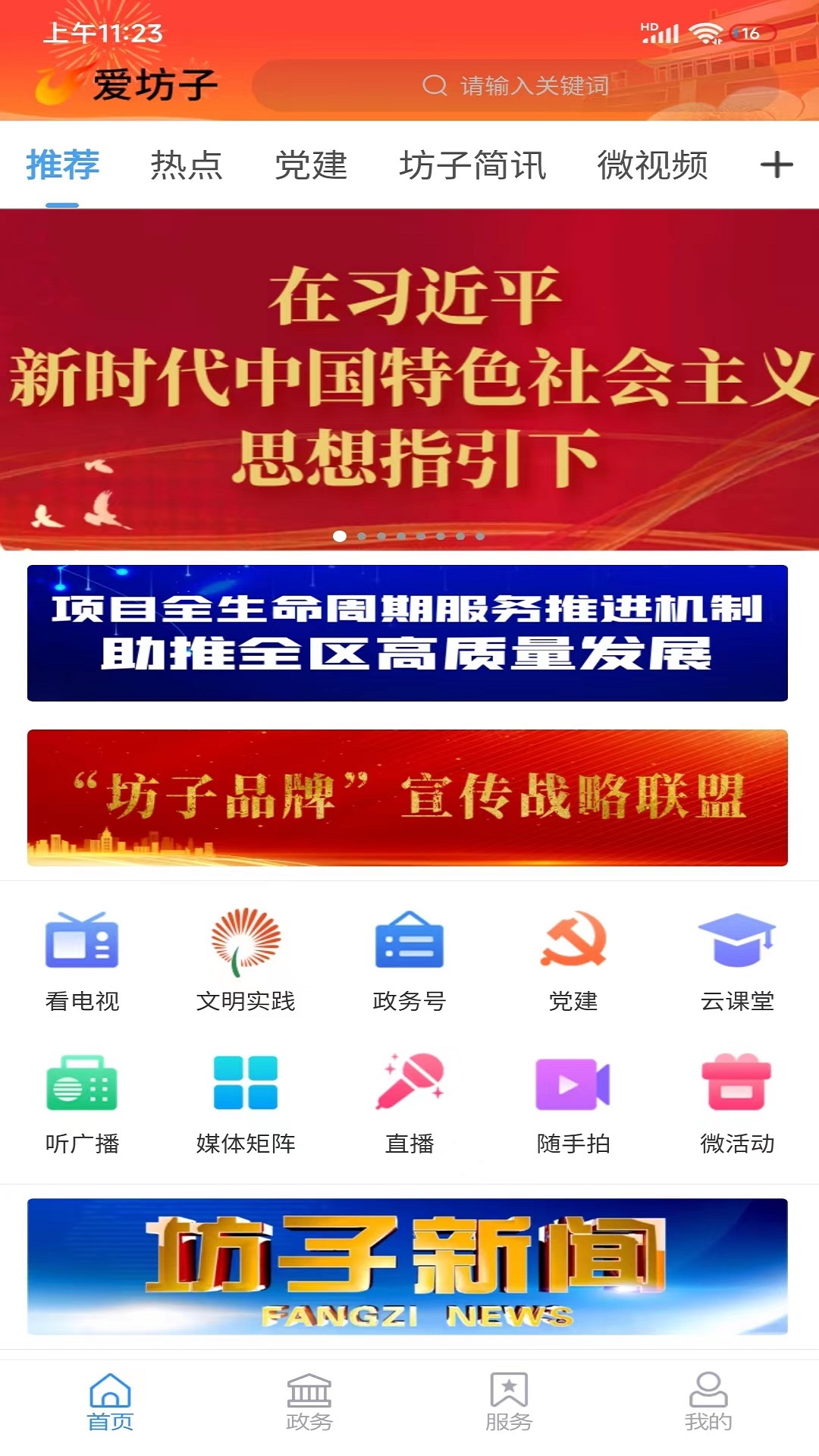Open 听广播

coord(82,1104)
